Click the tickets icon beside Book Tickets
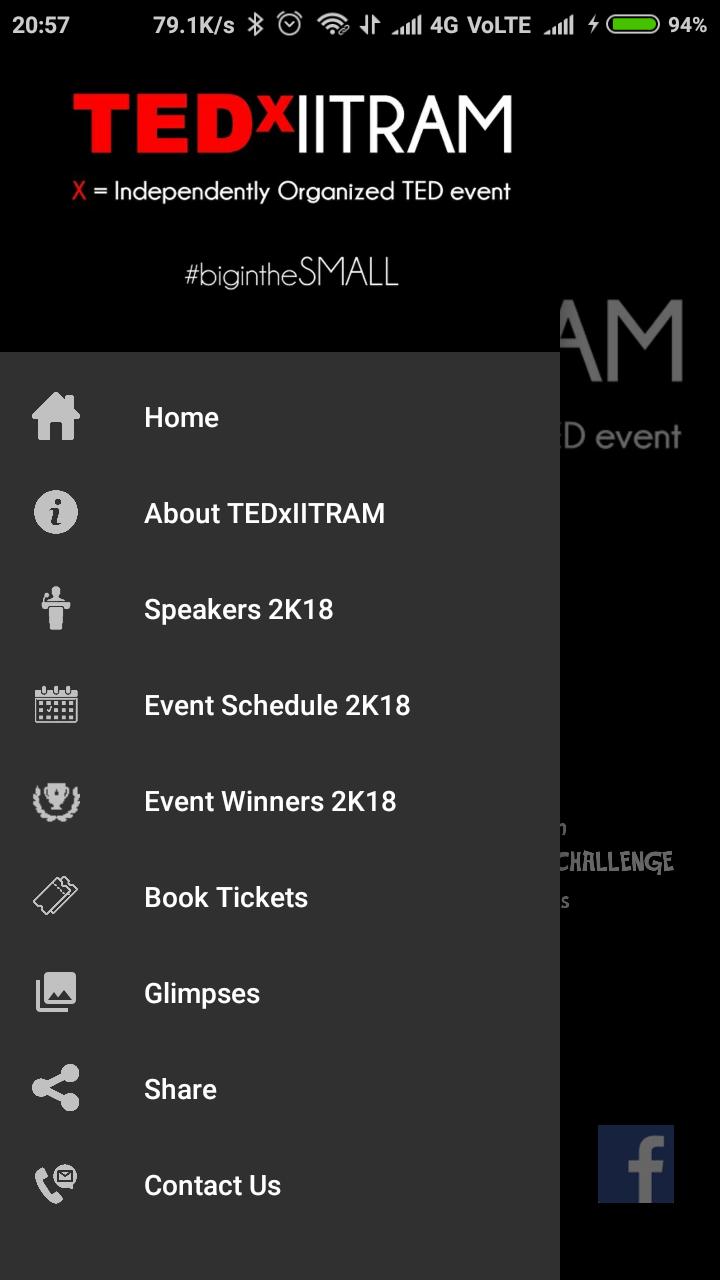Image resolution: width=720 pixels, height=1280 pixels. [55, 897]
